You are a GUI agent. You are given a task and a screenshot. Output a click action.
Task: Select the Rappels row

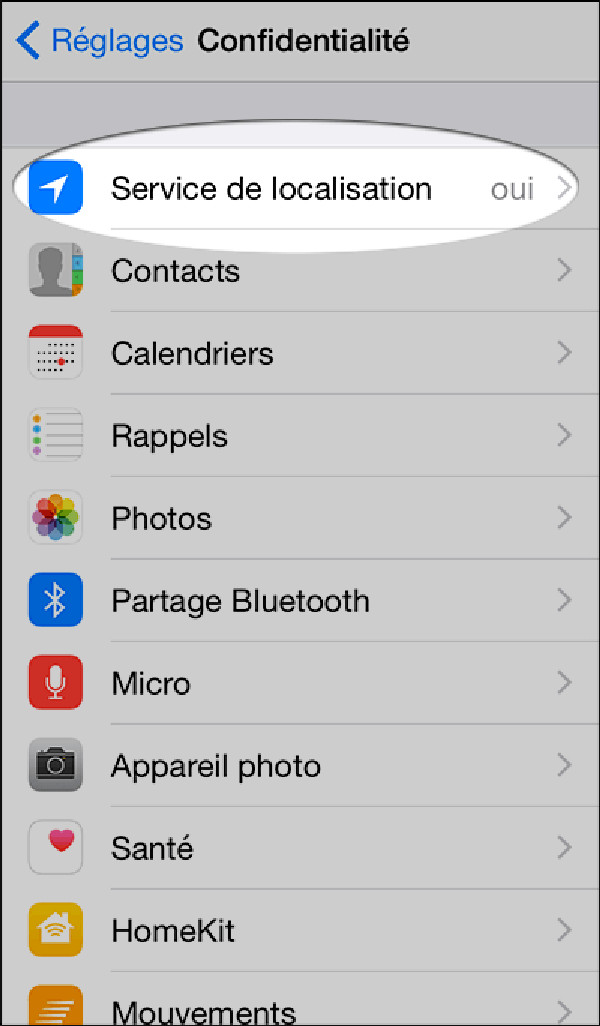pyautogui.click(x=300, y=436)
